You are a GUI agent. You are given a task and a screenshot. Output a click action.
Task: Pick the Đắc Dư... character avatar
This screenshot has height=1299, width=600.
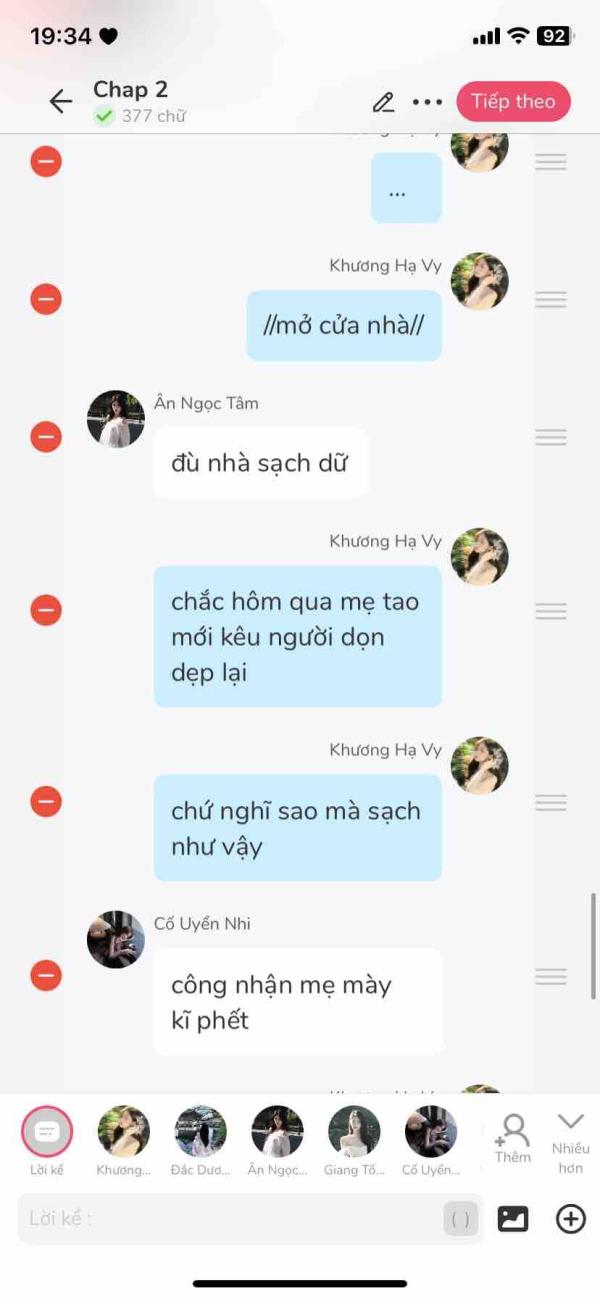click(x=200, y=1132)
